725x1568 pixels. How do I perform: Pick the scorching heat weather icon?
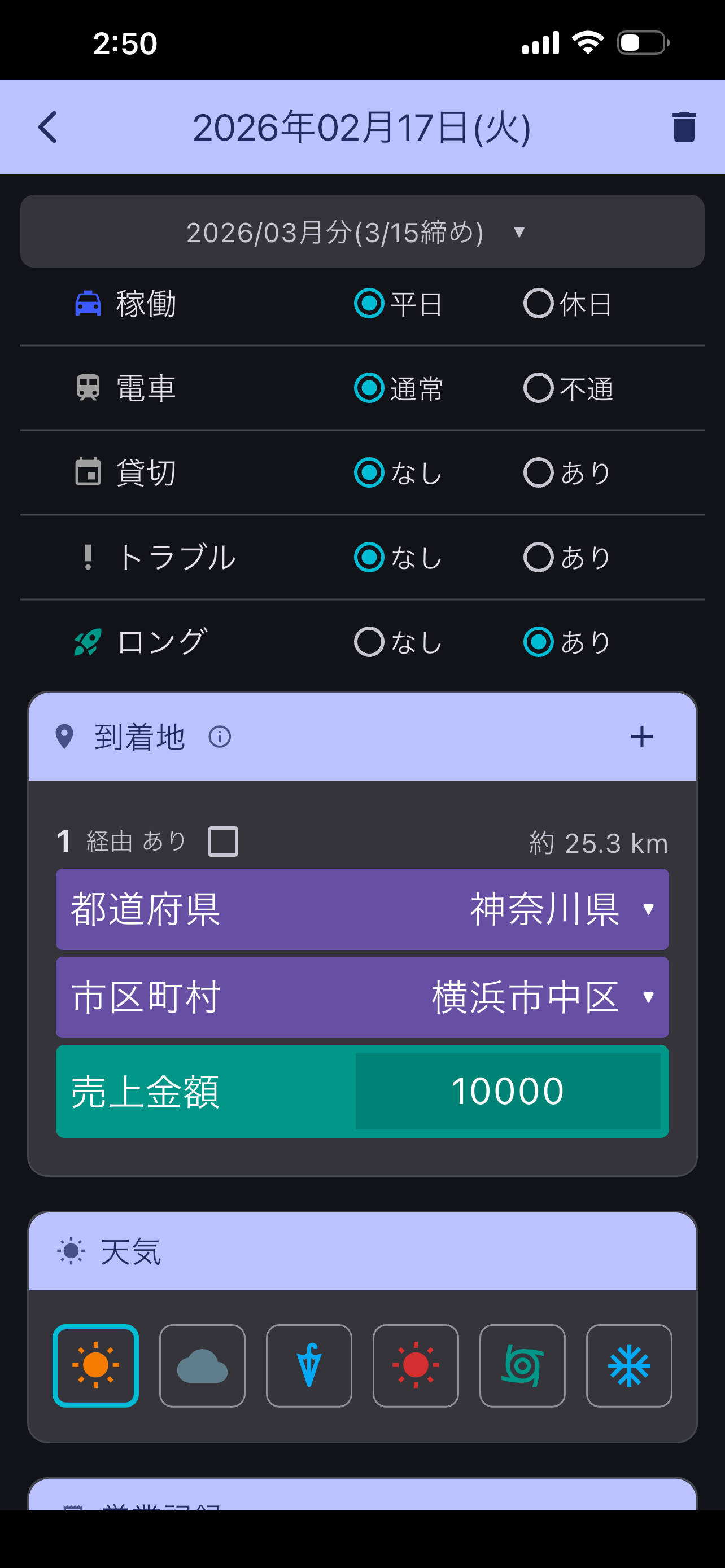tap(415, 1365)
